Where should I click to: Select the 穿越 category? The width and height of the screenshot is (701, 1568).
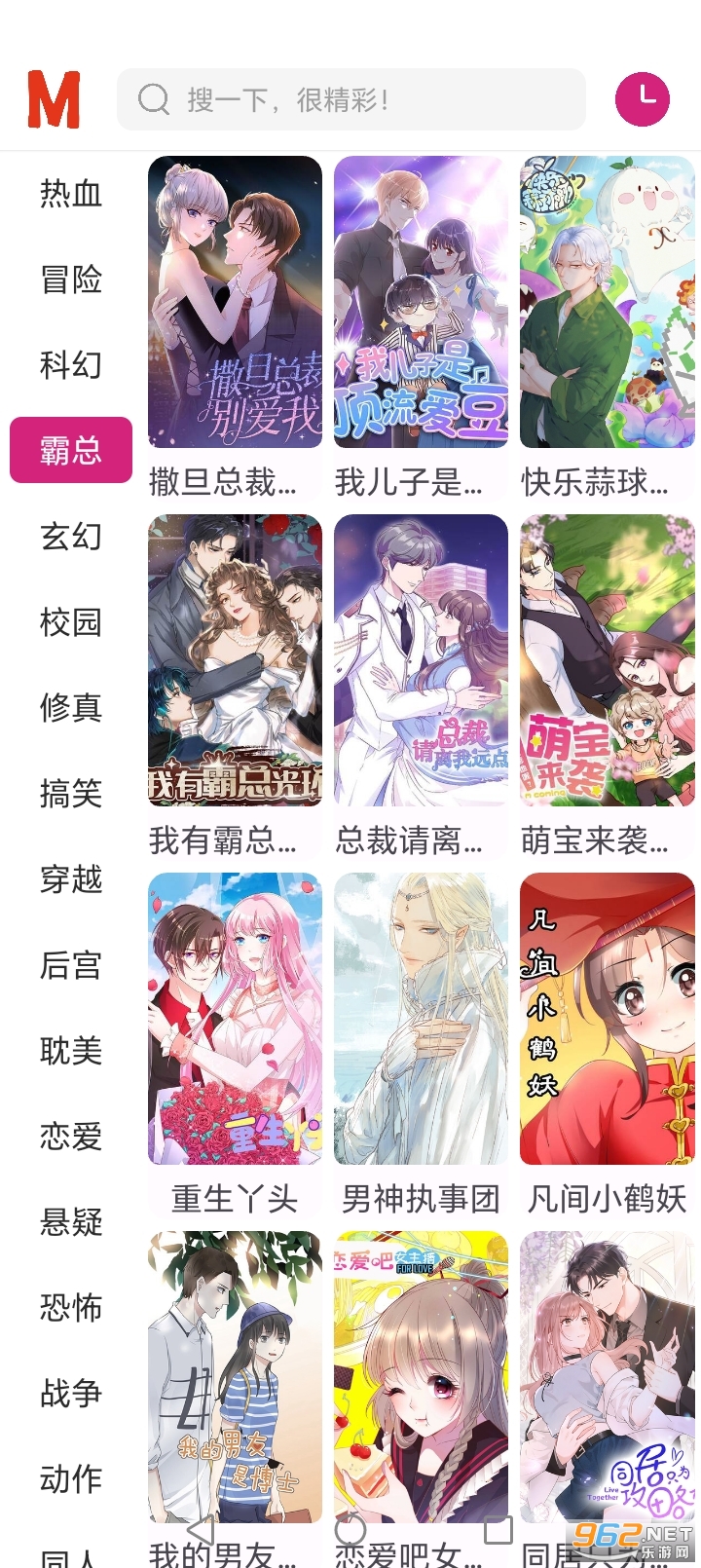[x=71, y=879]
